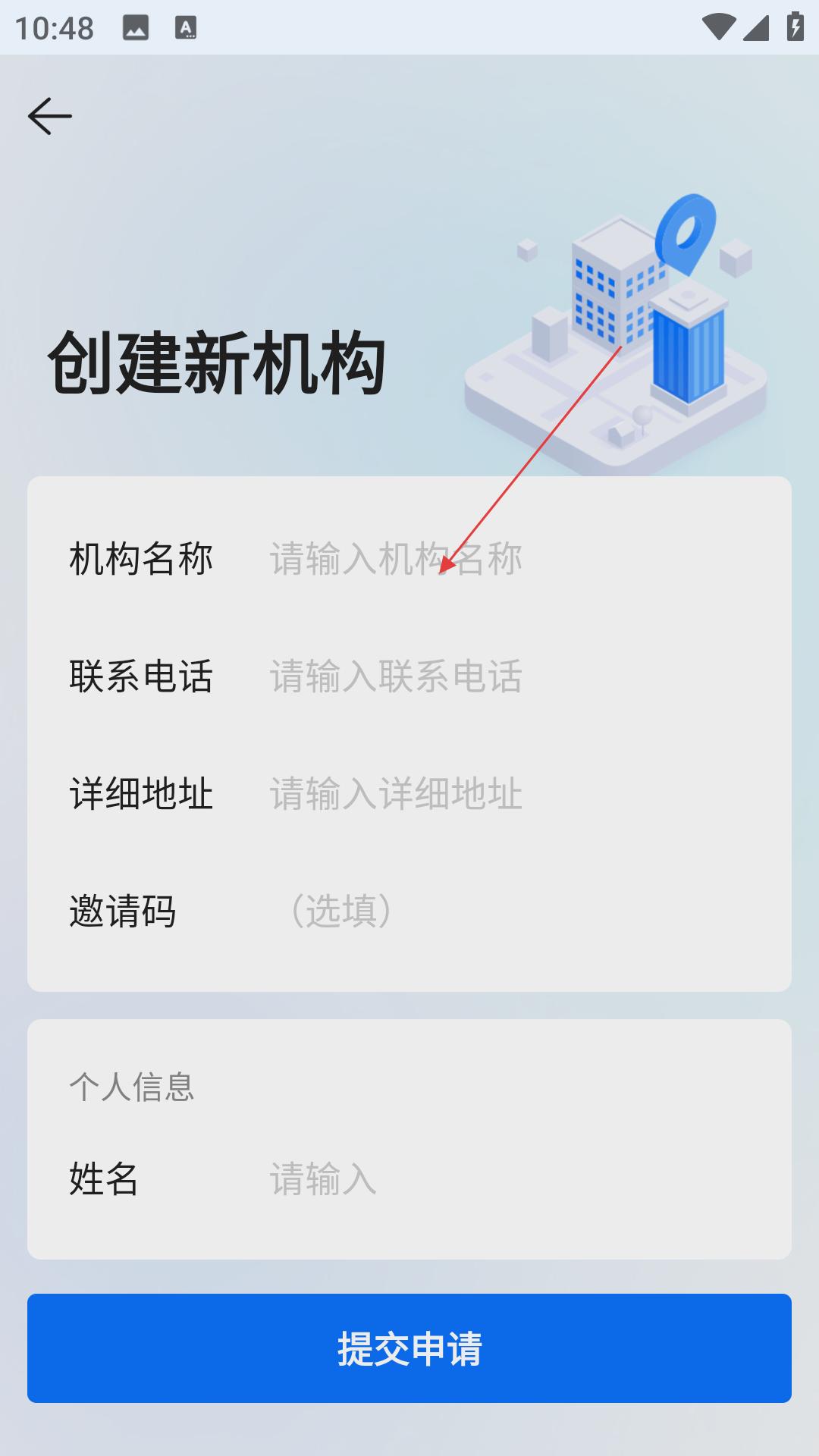Click the 联系电话 field label
Image resolution: width=819 pixels, height=1456 pixels.
(140, 677)
